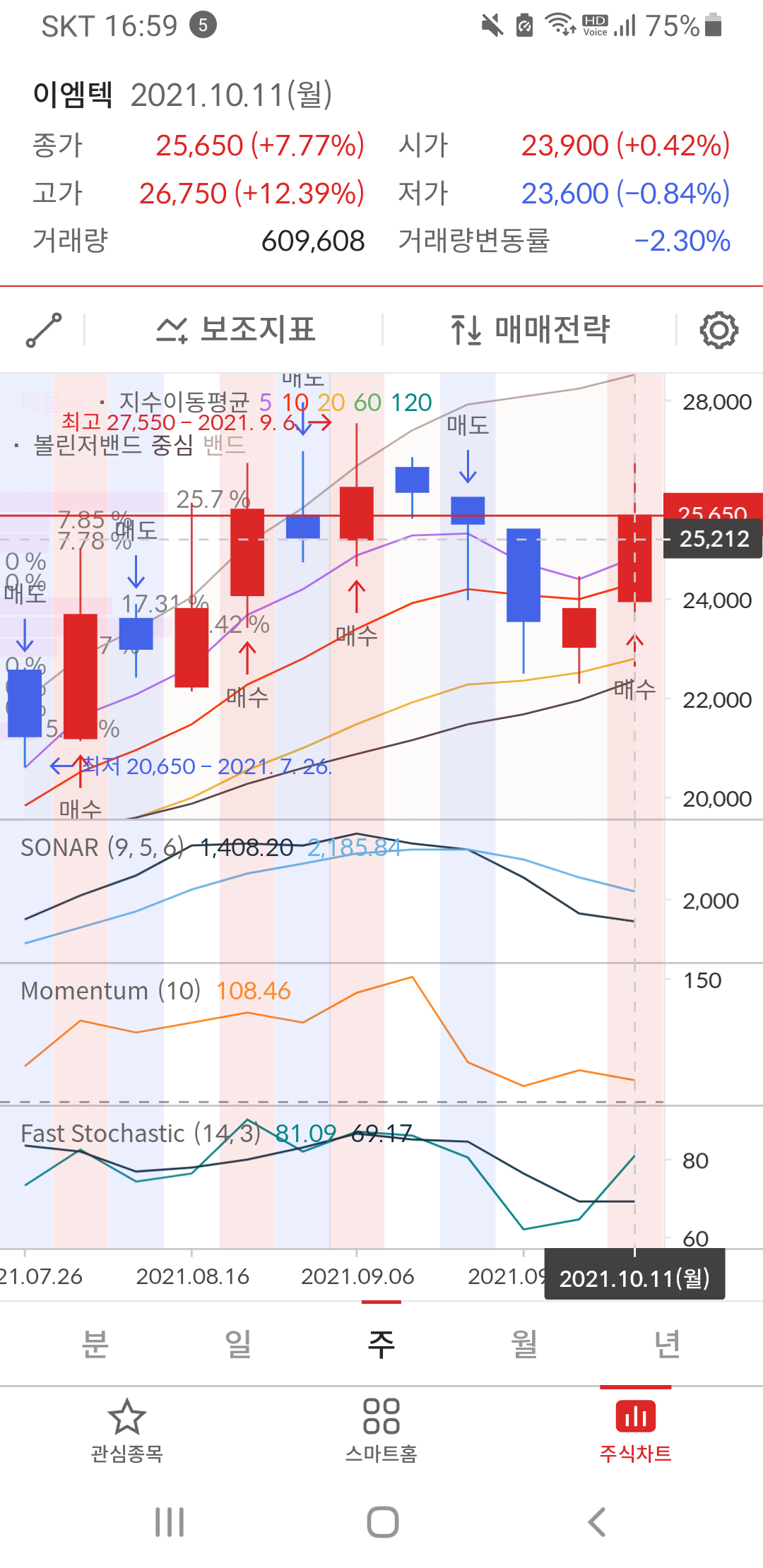Open recent apps from navigation bar
Image resolution: width=763 pixels, height=1568 pixels.
tap(170, 1522)
